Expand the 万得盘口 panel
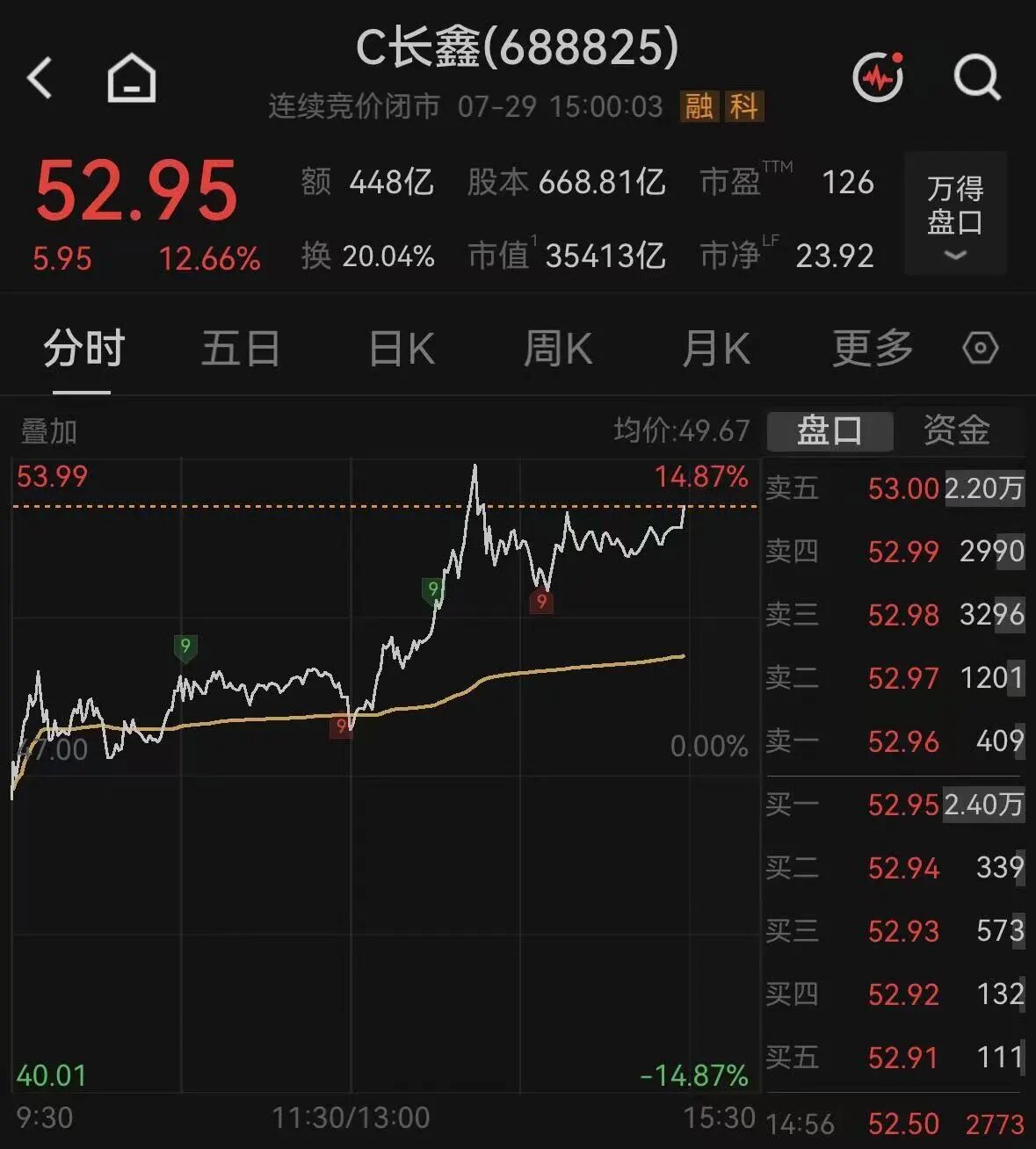1036x1149 pixels. click(x=955, y=213)
